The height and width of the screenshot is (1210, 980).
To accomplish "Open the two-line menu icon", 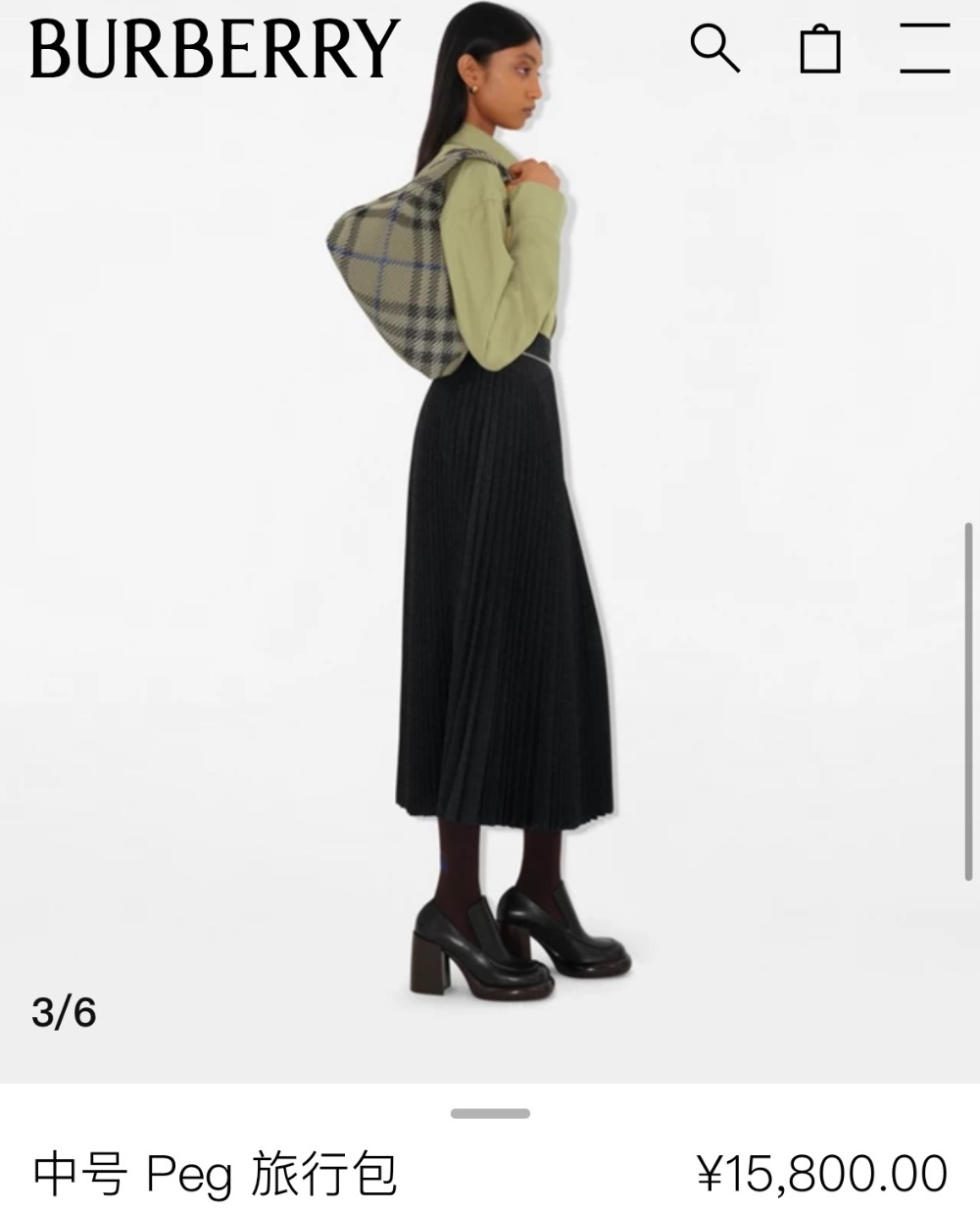I will tap(924, 49).
